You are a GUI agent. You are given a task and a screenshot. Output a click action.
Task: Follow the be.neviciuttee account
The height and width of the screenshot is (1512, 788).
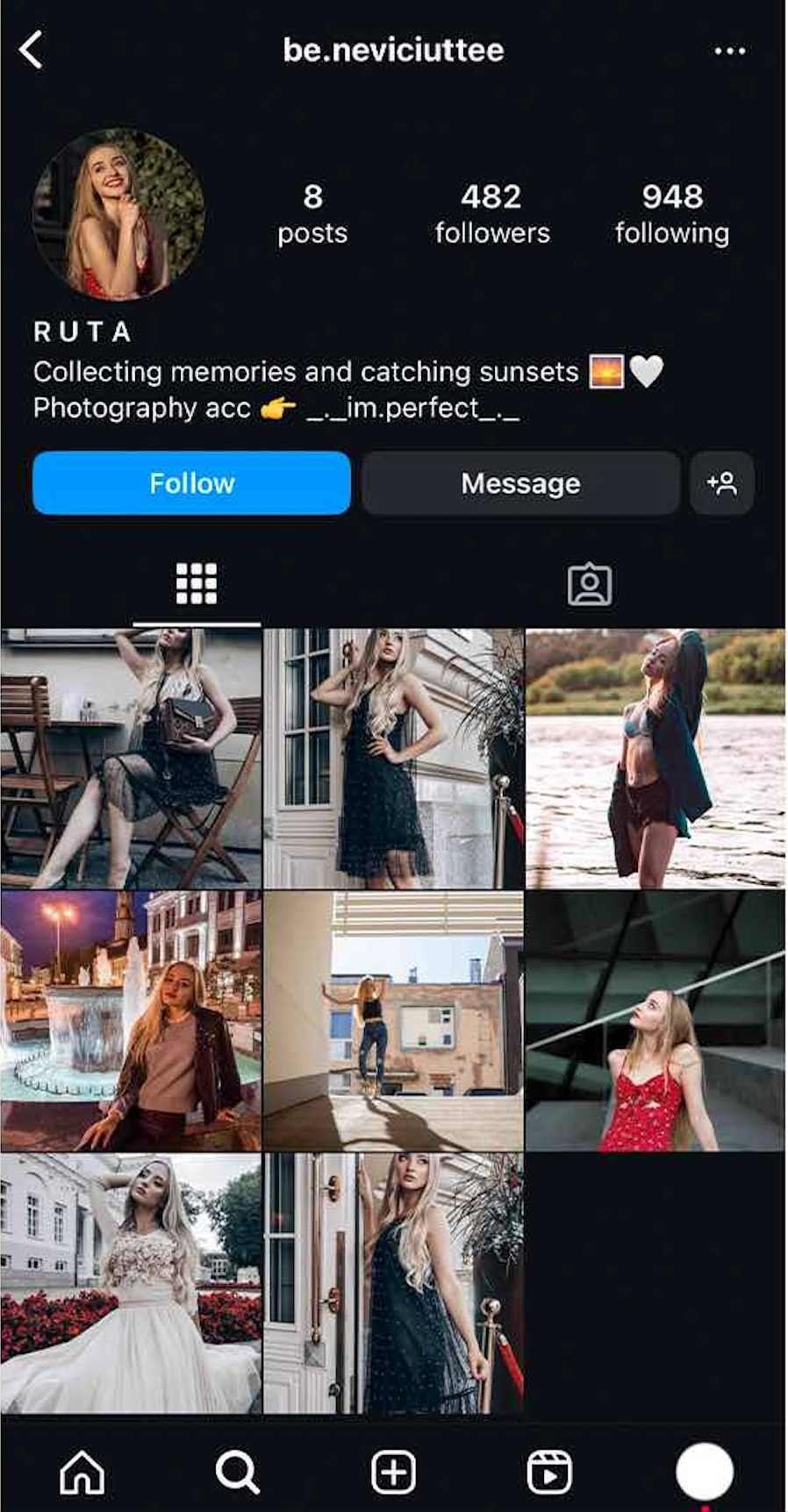coord(191,483)
